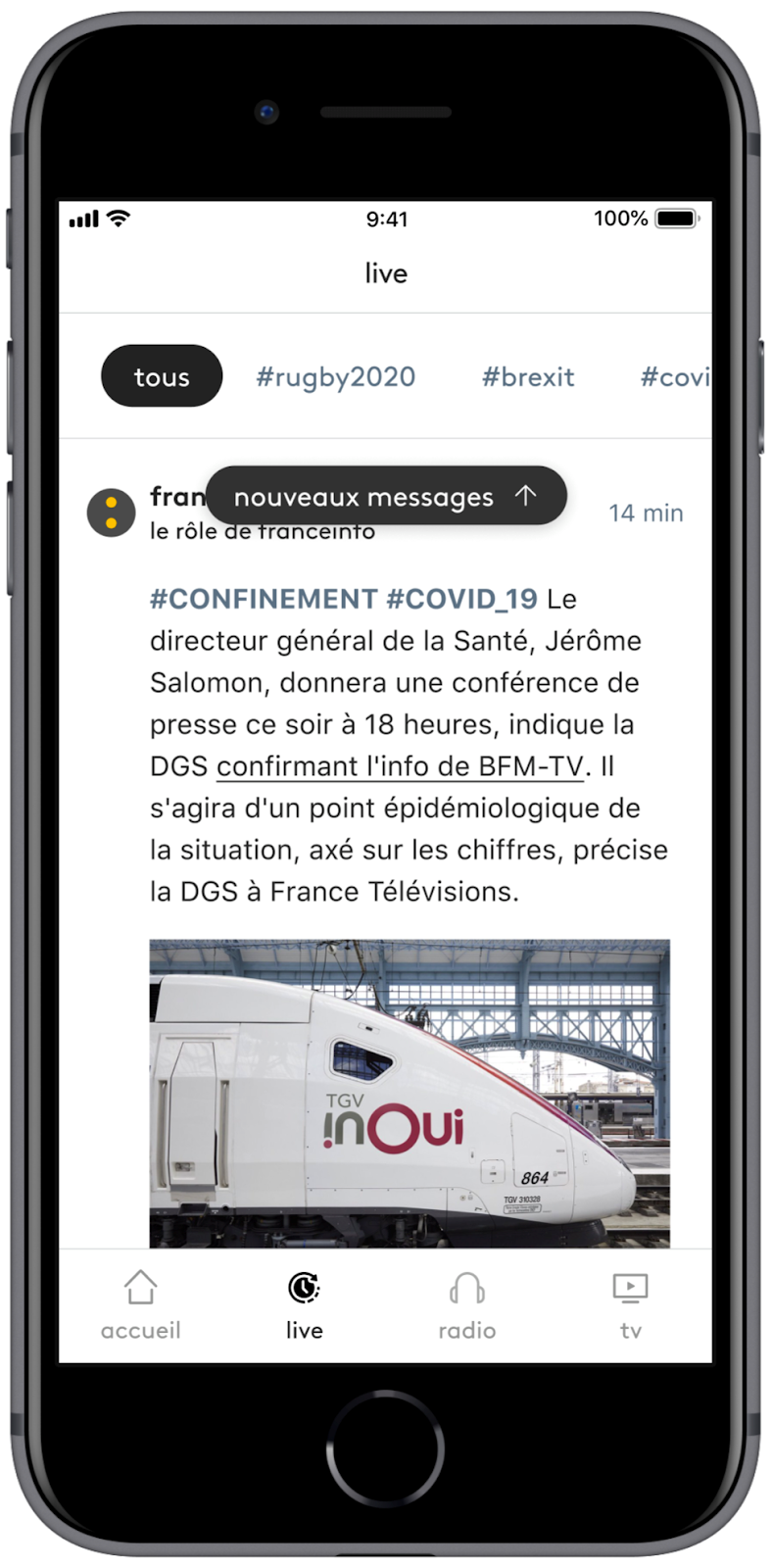Open the link confirmant l'info de BFM-TV
The image size is (771, 1568).
point(400,766)
